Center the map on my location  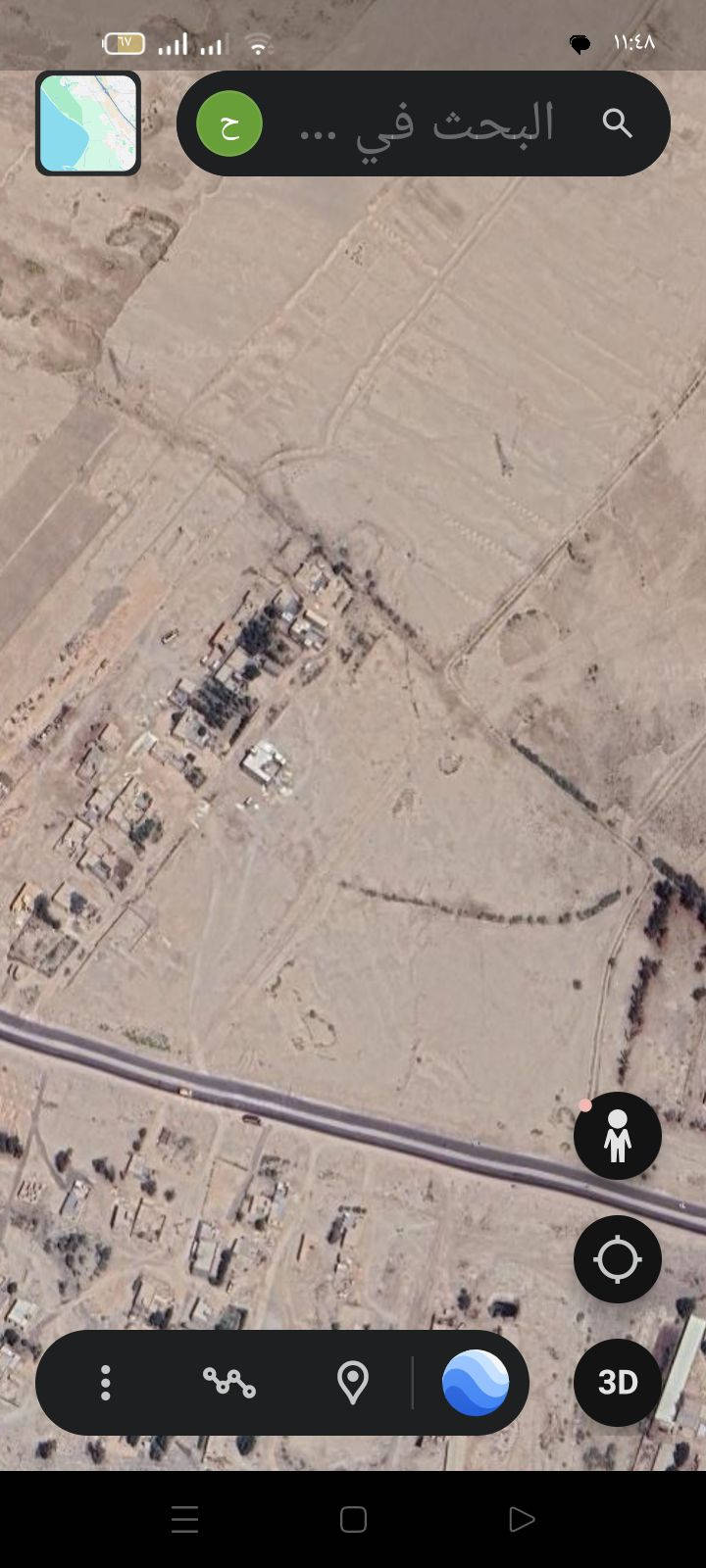pos(618,1259)
